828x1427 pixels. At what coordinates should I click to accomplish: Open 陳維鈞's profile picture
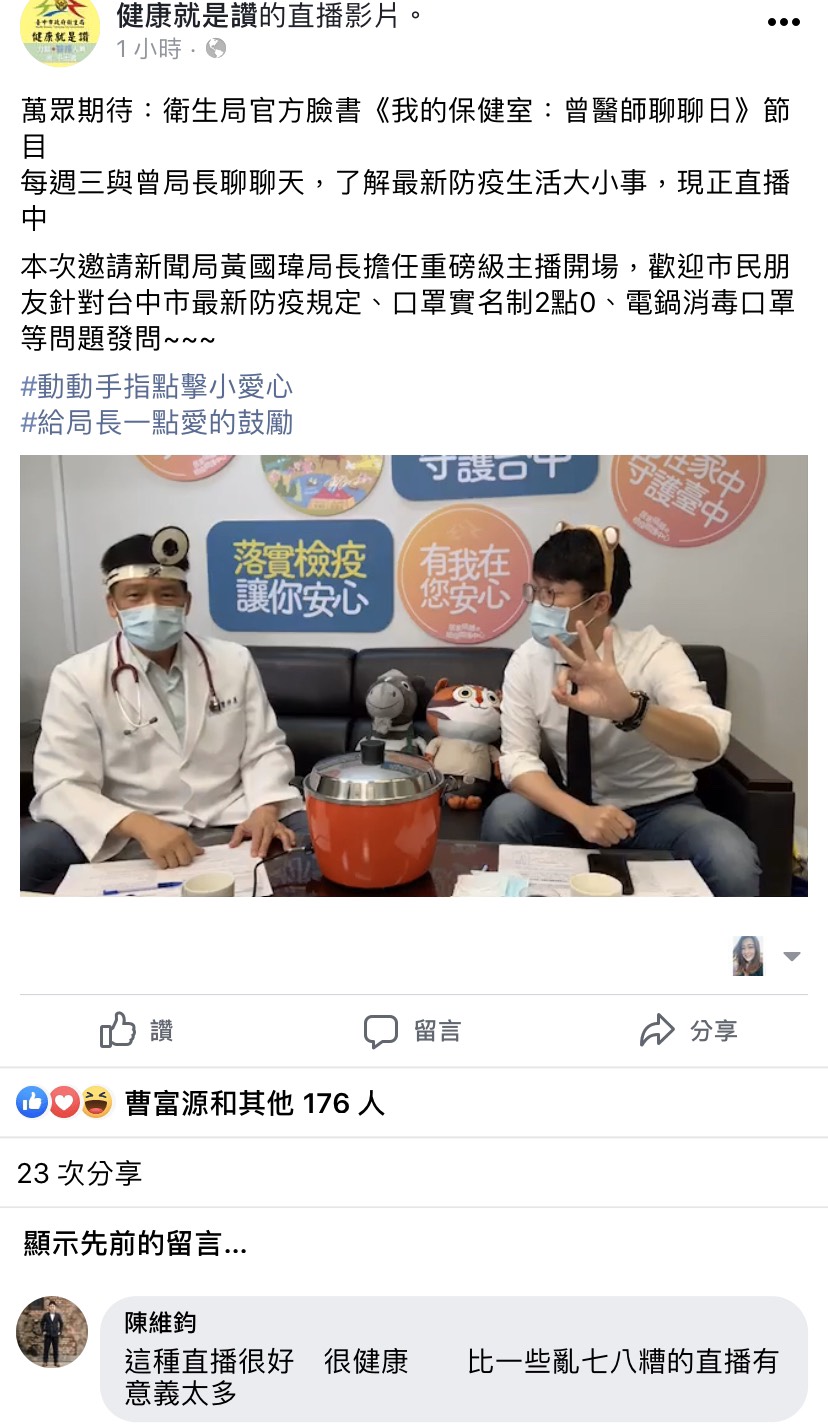(52, 1333)
